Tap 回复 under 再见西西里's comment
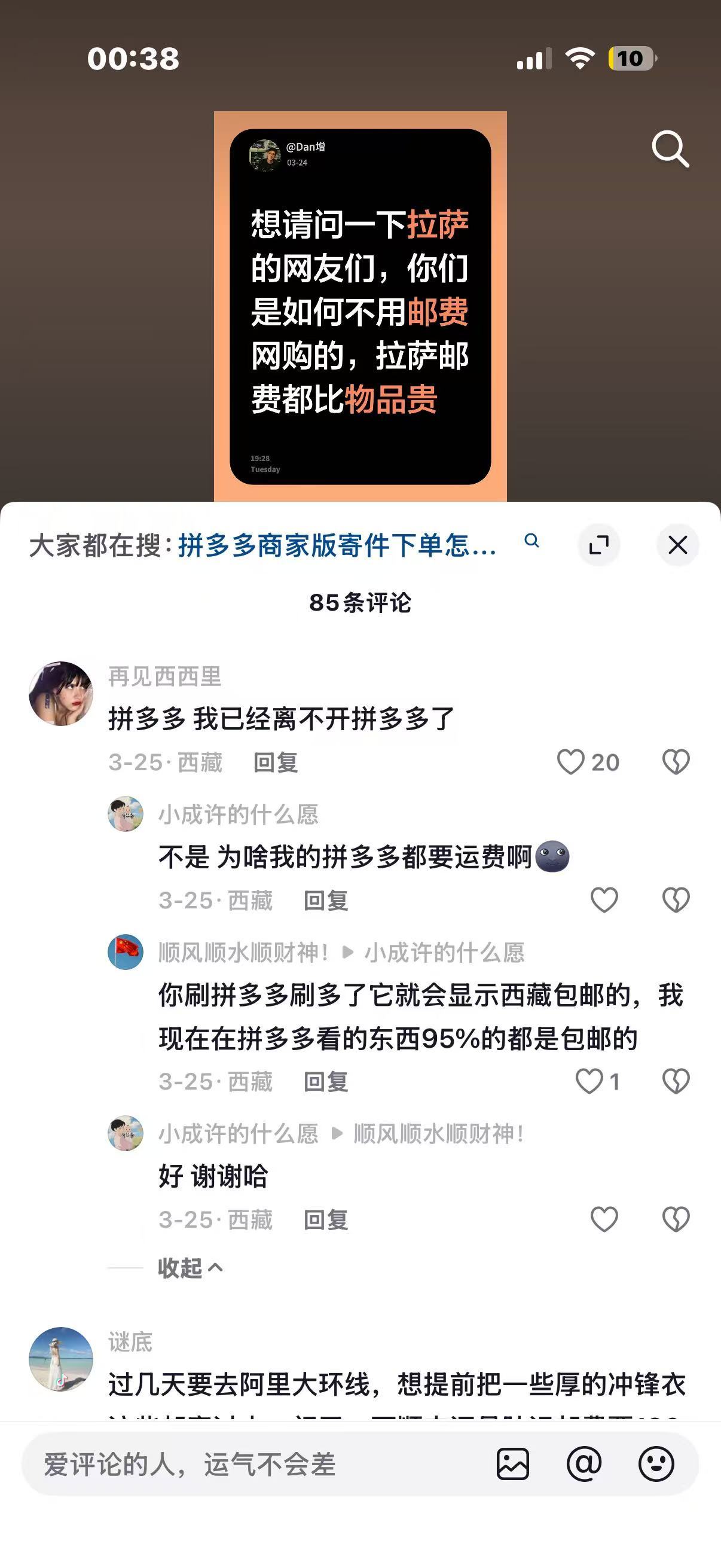 tap(277, 762)
